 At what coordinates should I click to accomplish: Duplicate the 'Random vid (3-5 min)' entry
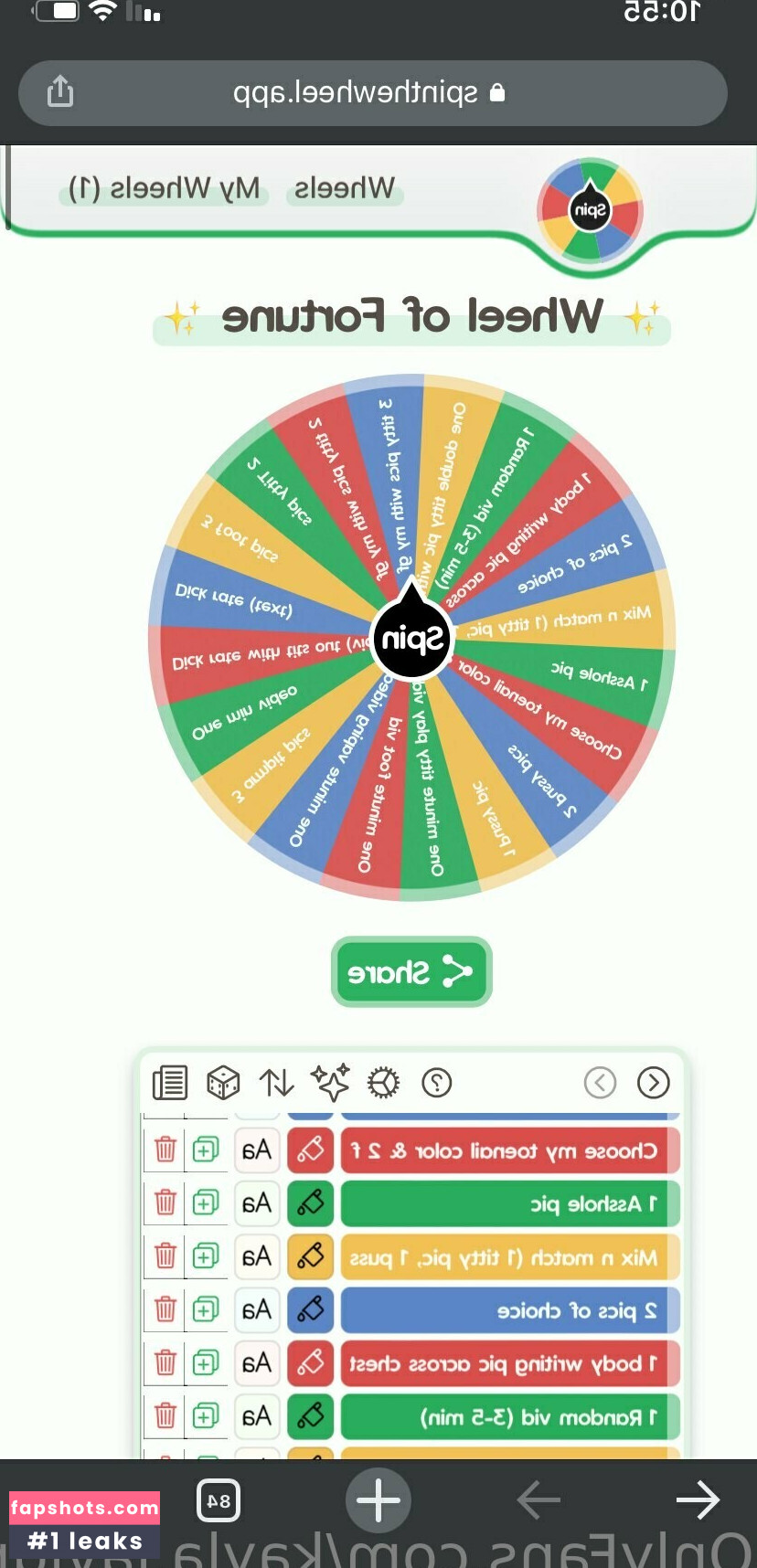206,1415
